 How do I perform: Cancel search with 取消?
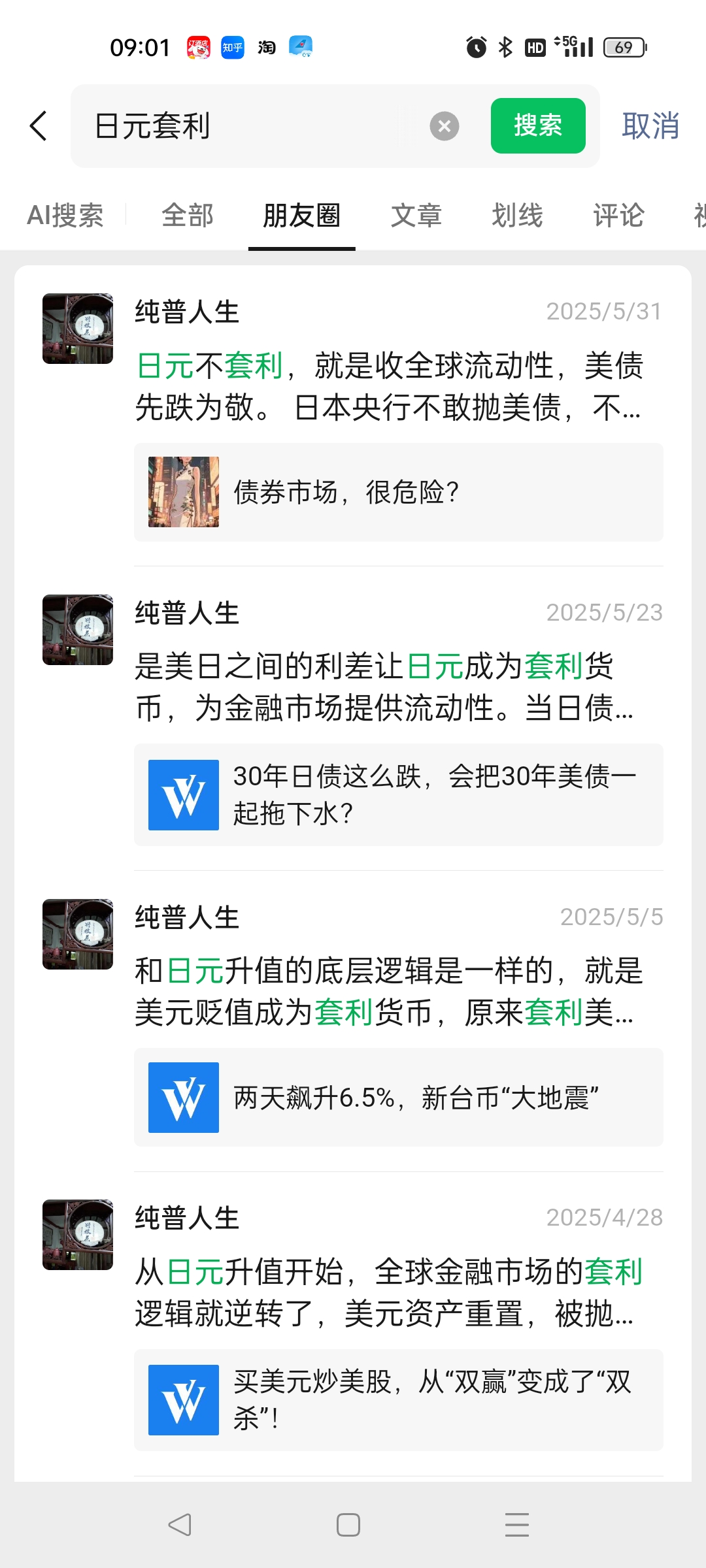point(650,126)
